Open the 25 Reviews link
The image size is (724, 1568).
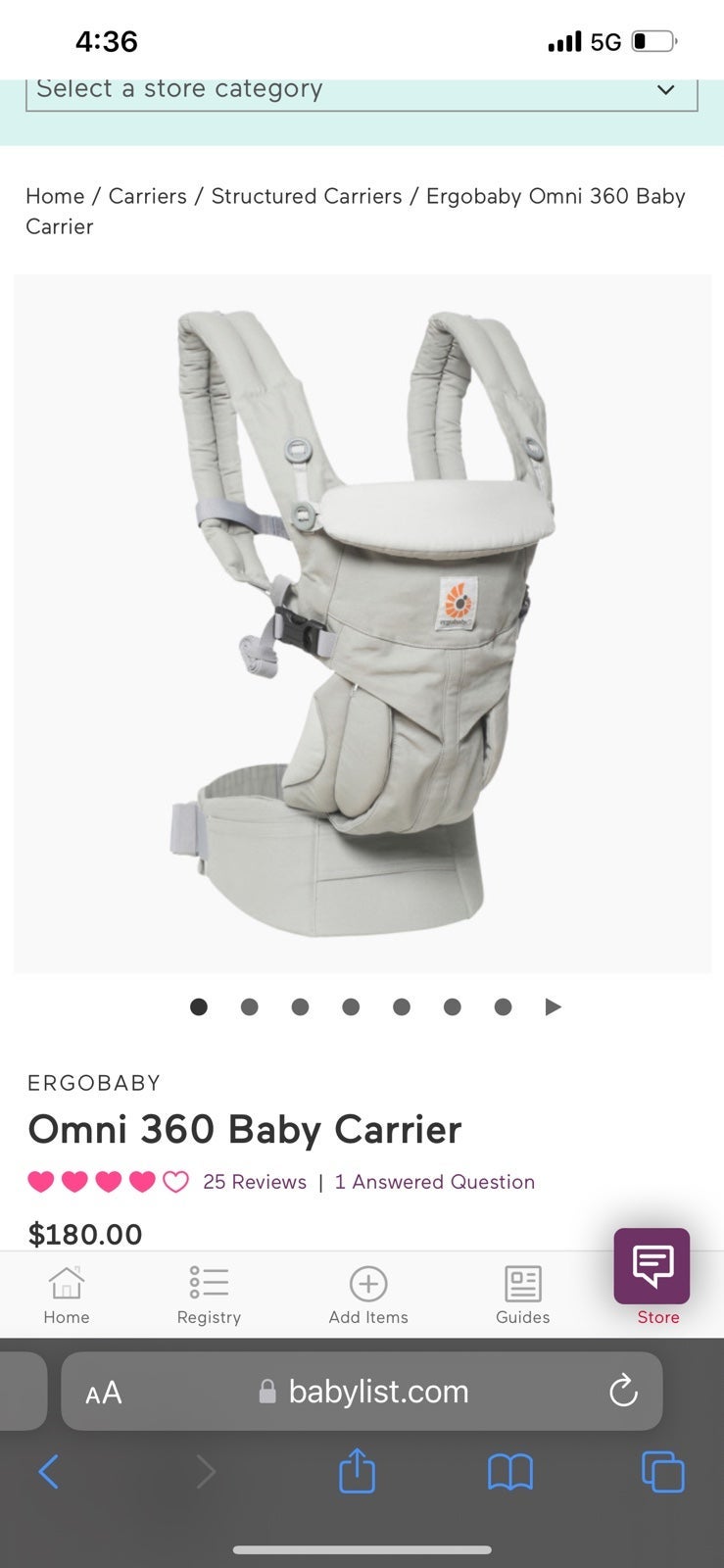[x=255, y=1182]
